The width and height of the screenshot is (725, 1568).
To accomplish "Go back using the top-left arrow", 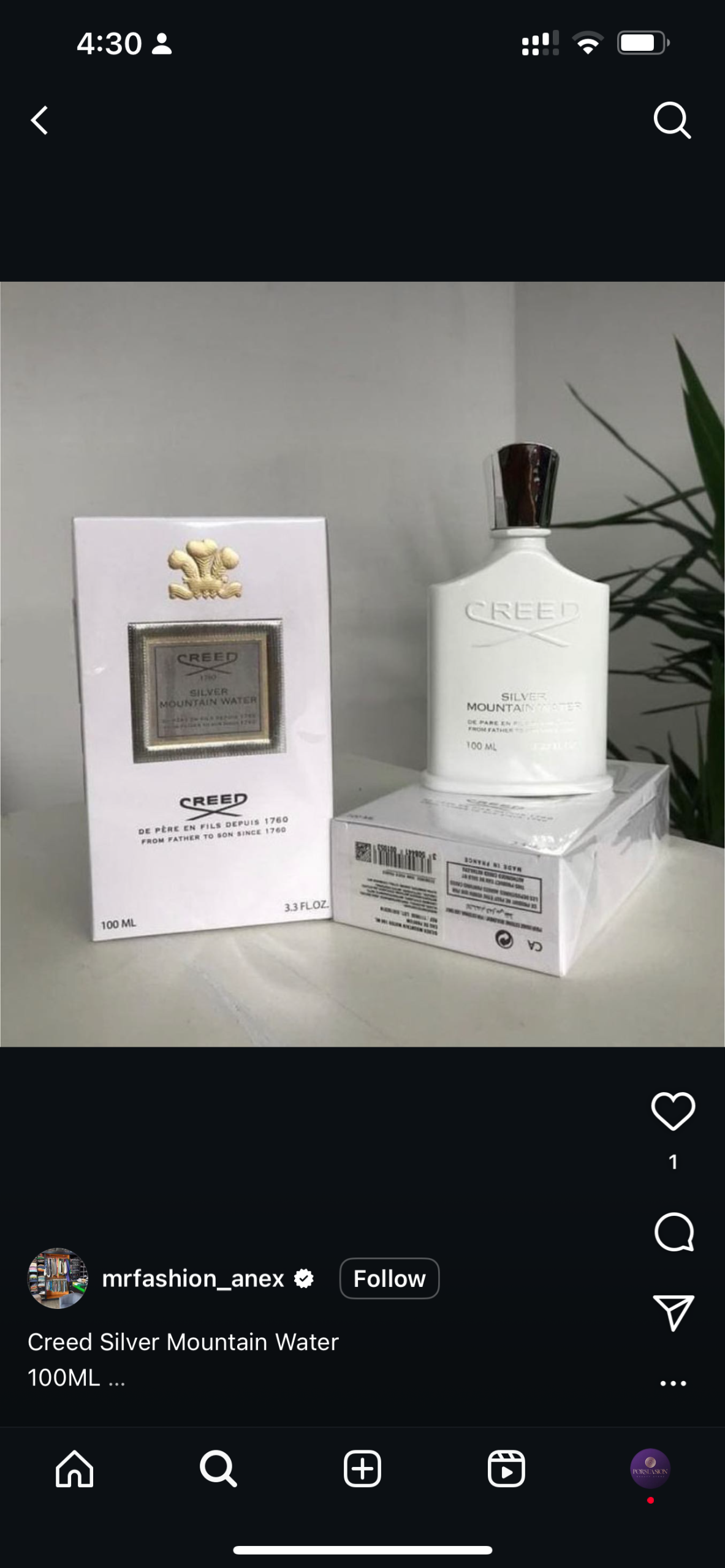I will pos(40,120).
